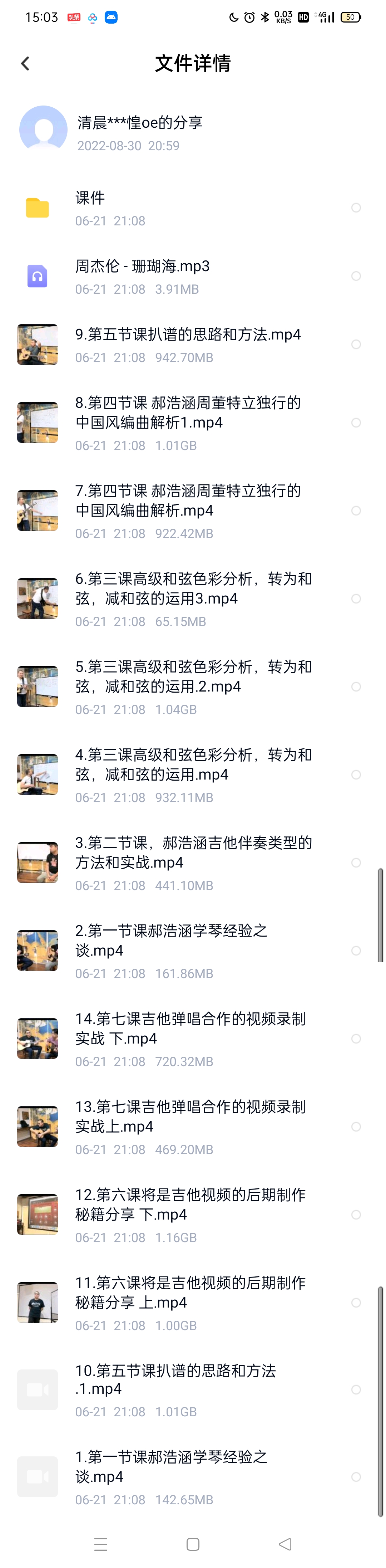Select the checkbox for 11.第六课秘籍分享 上.mp4
Screen dimensions: 386x1568
[x=356, y=1302]
